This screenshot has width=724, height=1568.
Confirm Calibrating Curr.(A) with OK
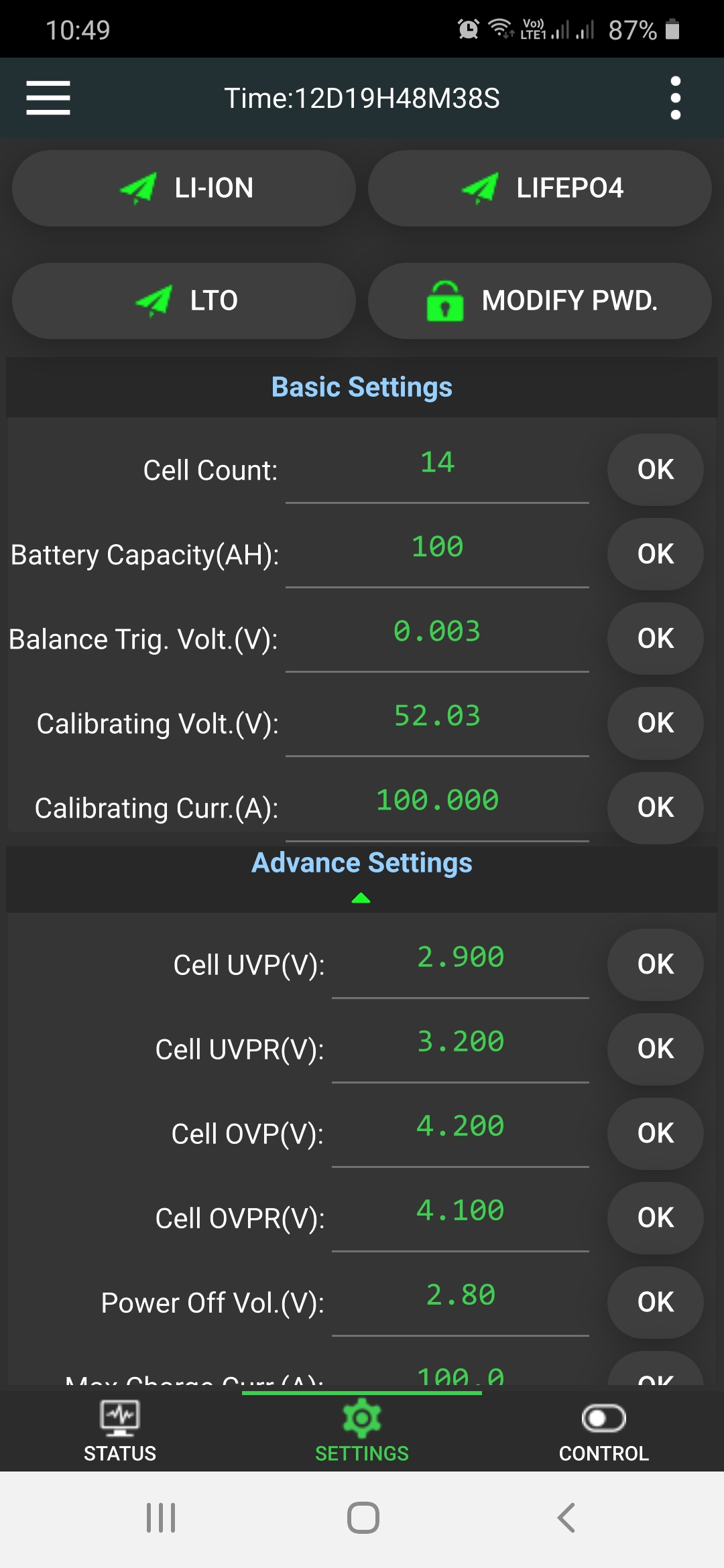655,807
